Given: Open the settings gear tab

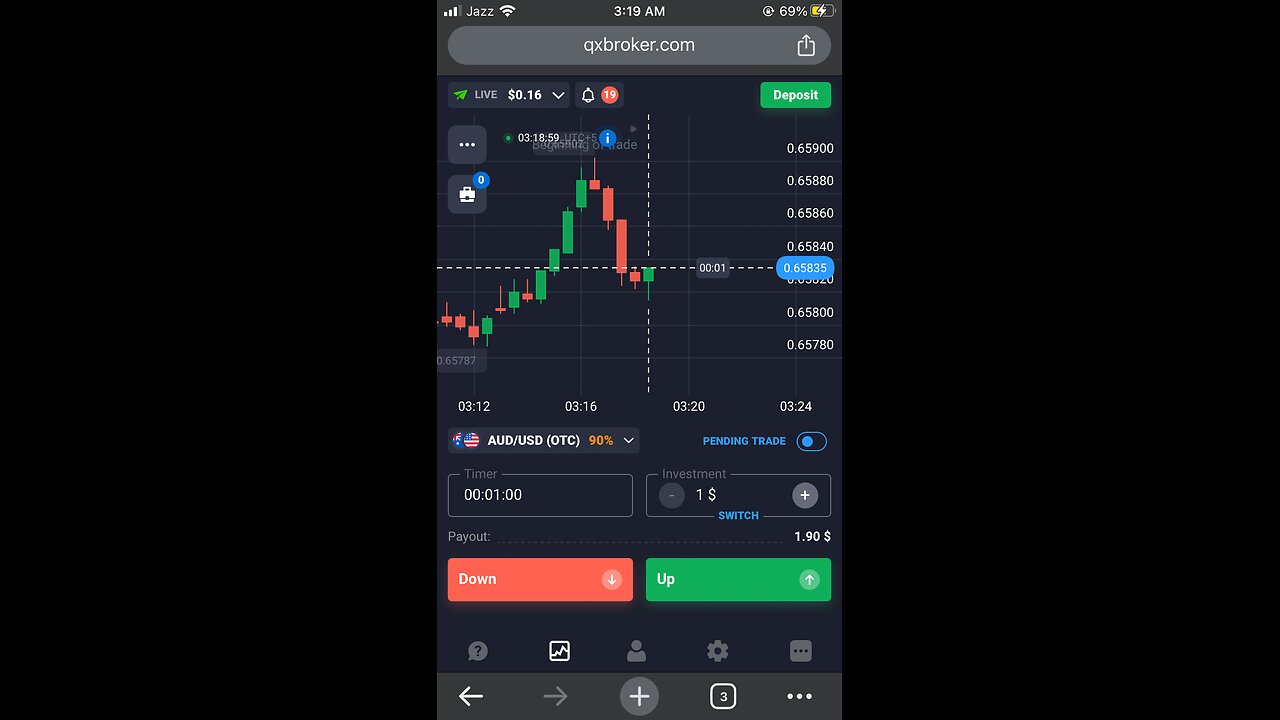Looking at the screenshot, I should (717, 652).
